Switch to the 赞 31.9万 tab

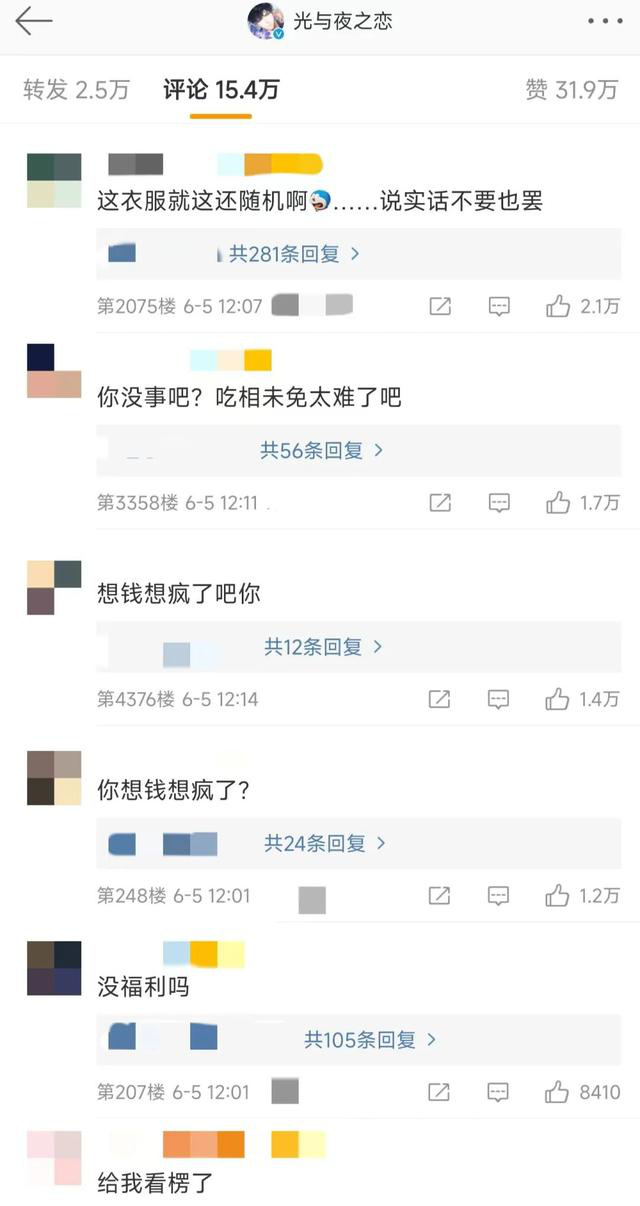(x=571, y=90)
